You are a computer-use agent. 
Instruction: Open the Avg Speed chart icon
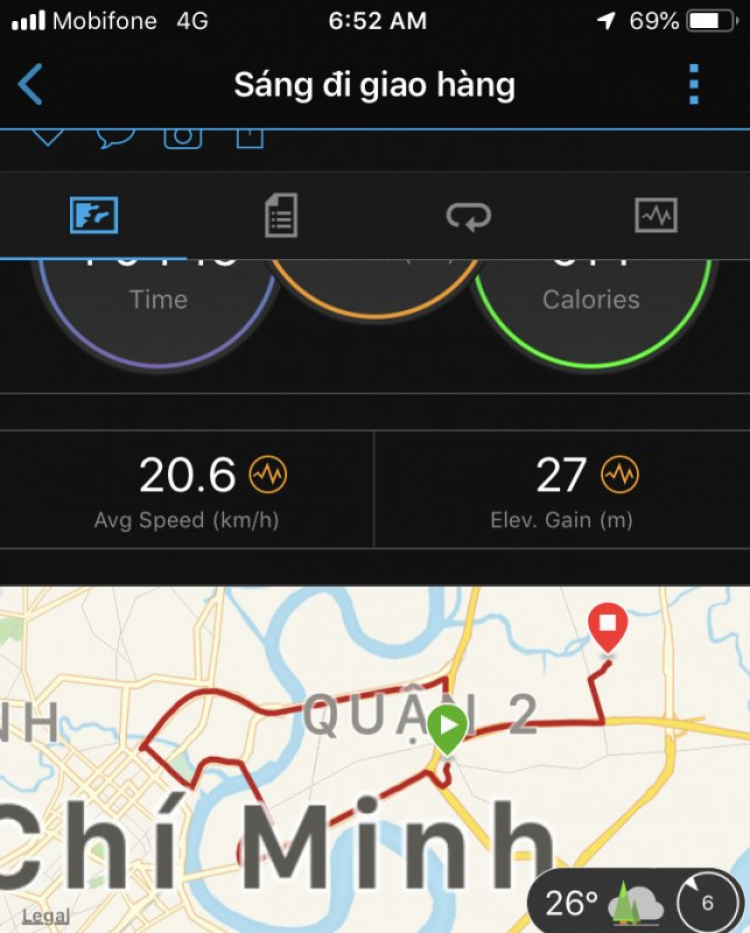click(x=268, y=474)
